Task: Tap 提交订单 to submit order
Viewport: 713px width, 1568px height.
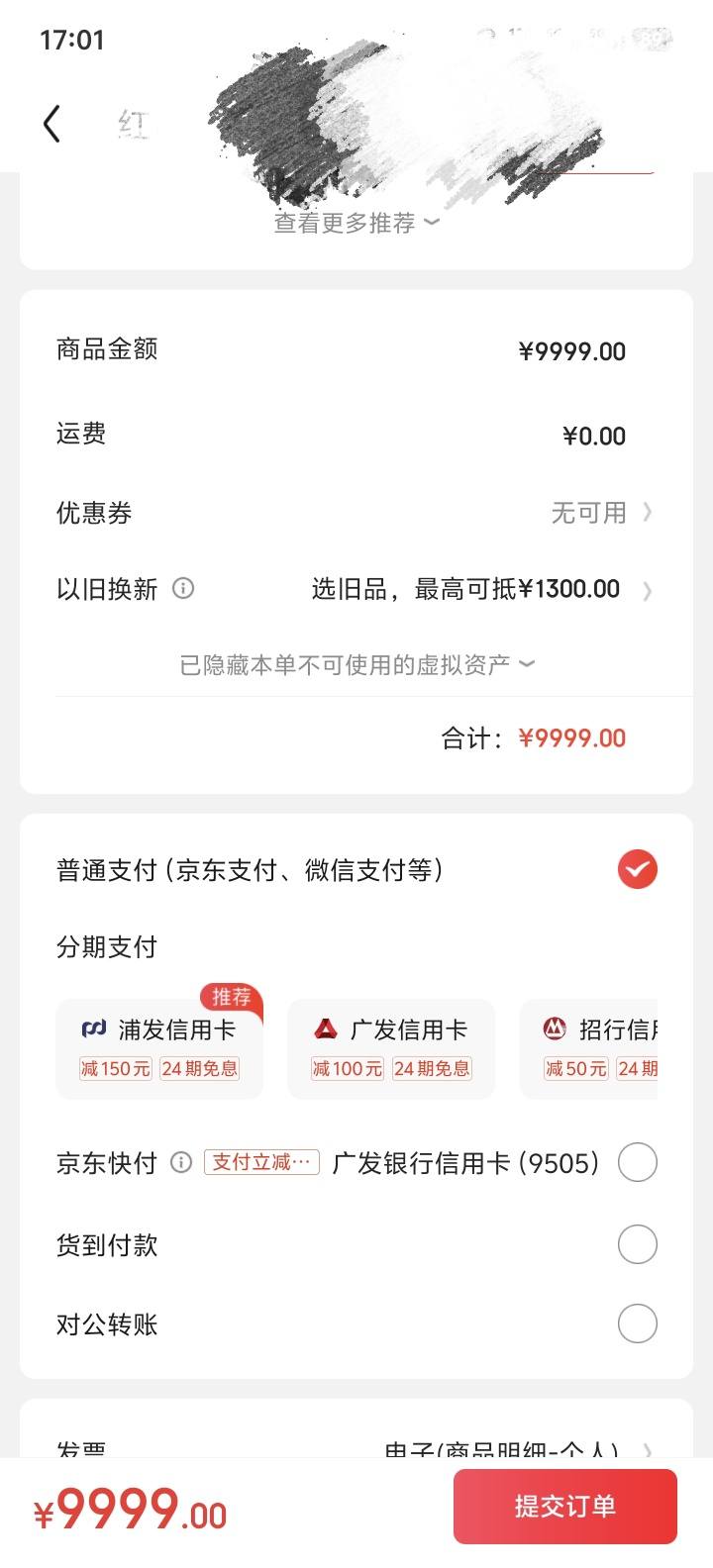Action: [565, 1507]
